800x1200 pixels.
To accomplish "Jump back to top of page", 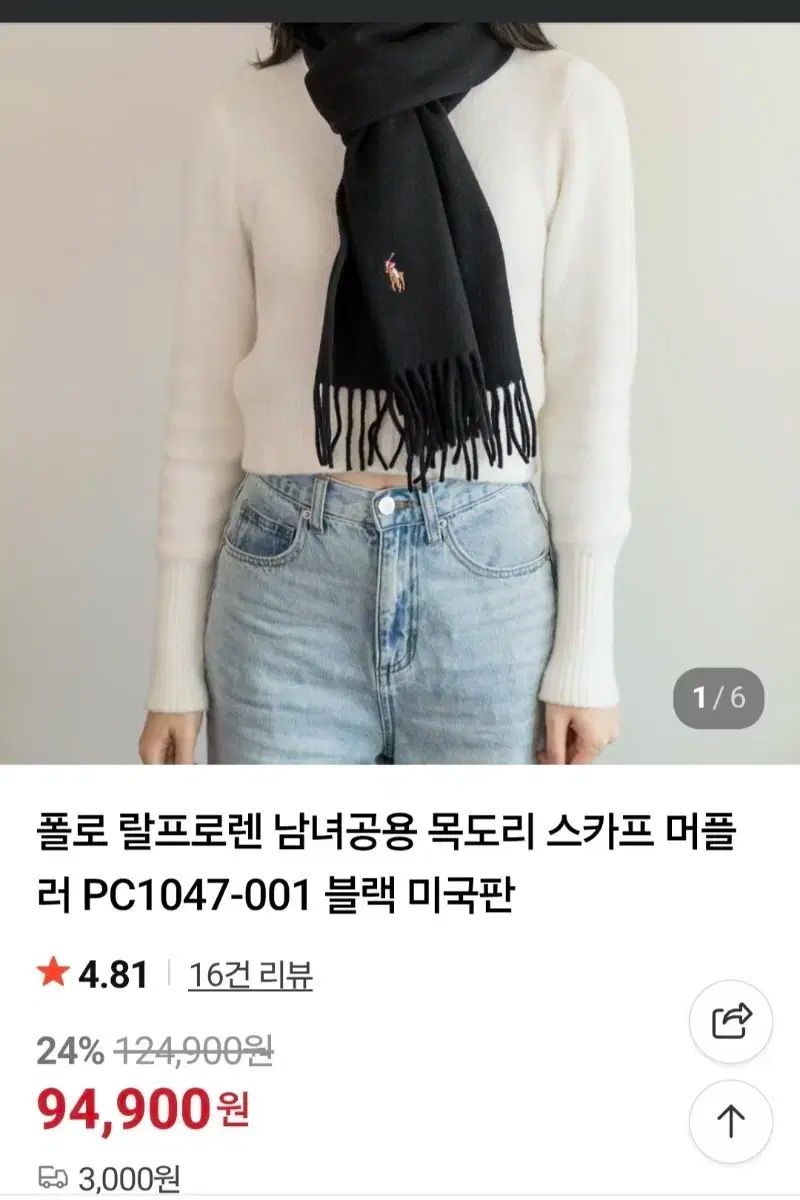I will point(731,1122).
